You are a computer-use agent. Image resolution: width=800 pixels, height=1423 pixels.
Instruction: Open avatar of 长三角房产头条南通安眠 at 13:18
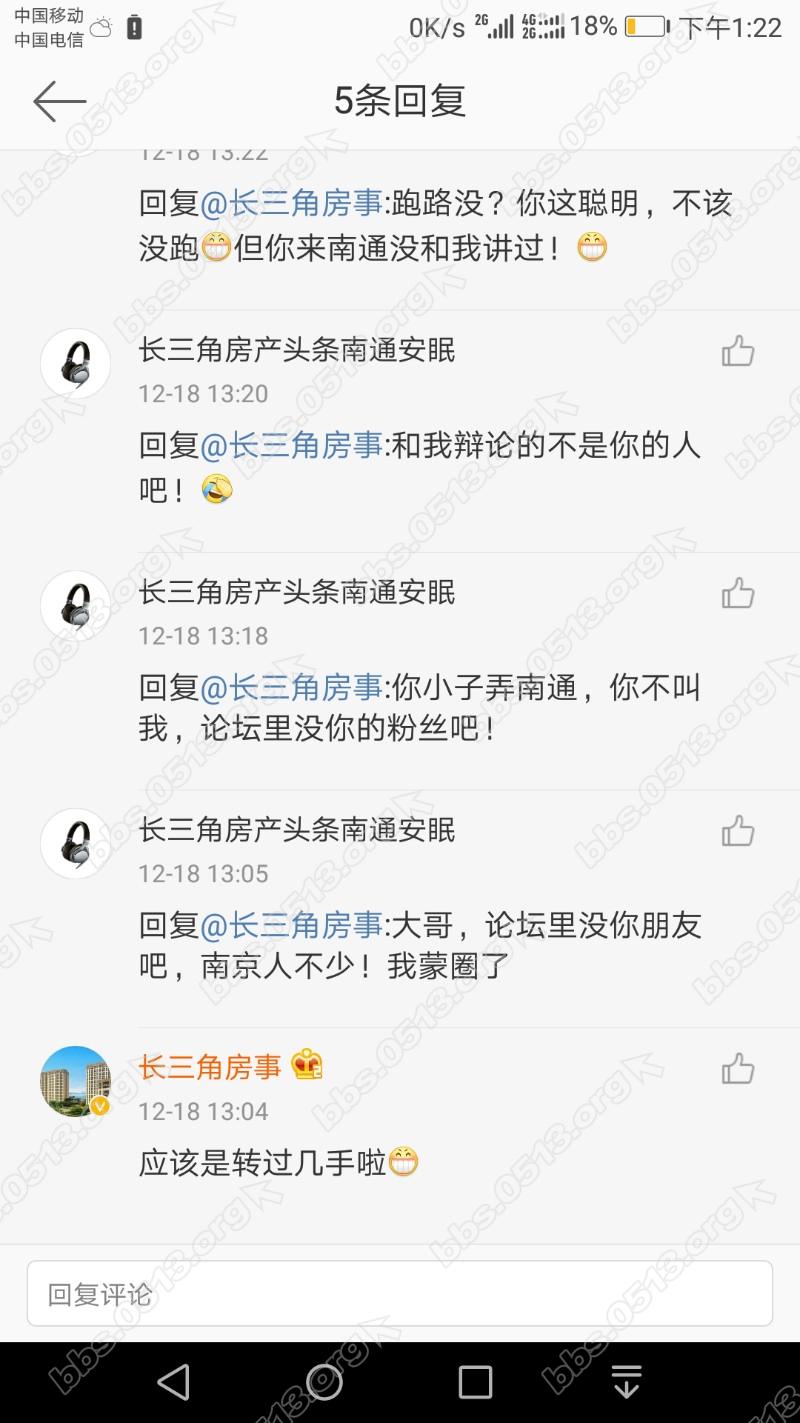76,605
